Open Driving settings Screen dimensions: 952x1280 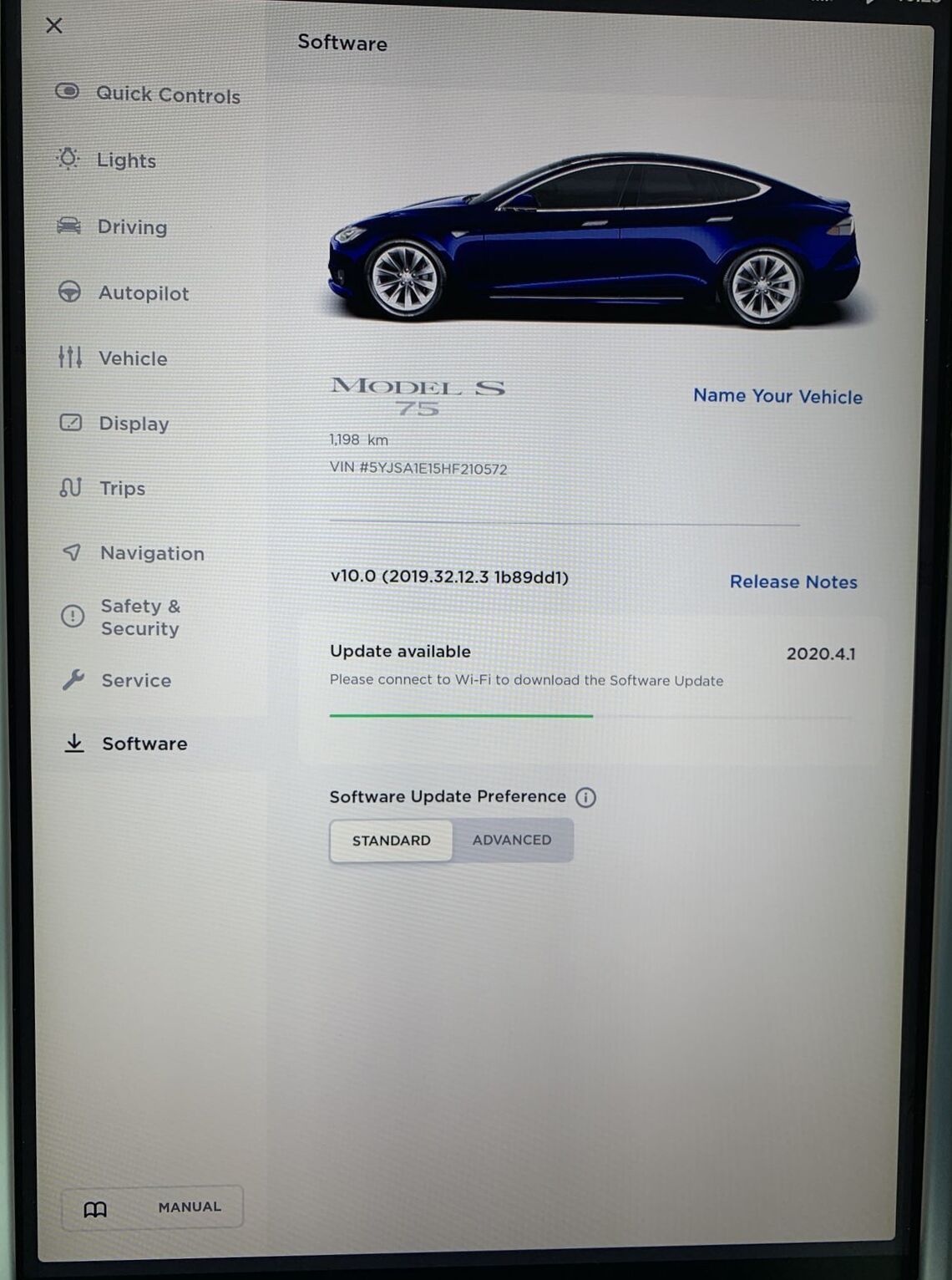[131, 226]
